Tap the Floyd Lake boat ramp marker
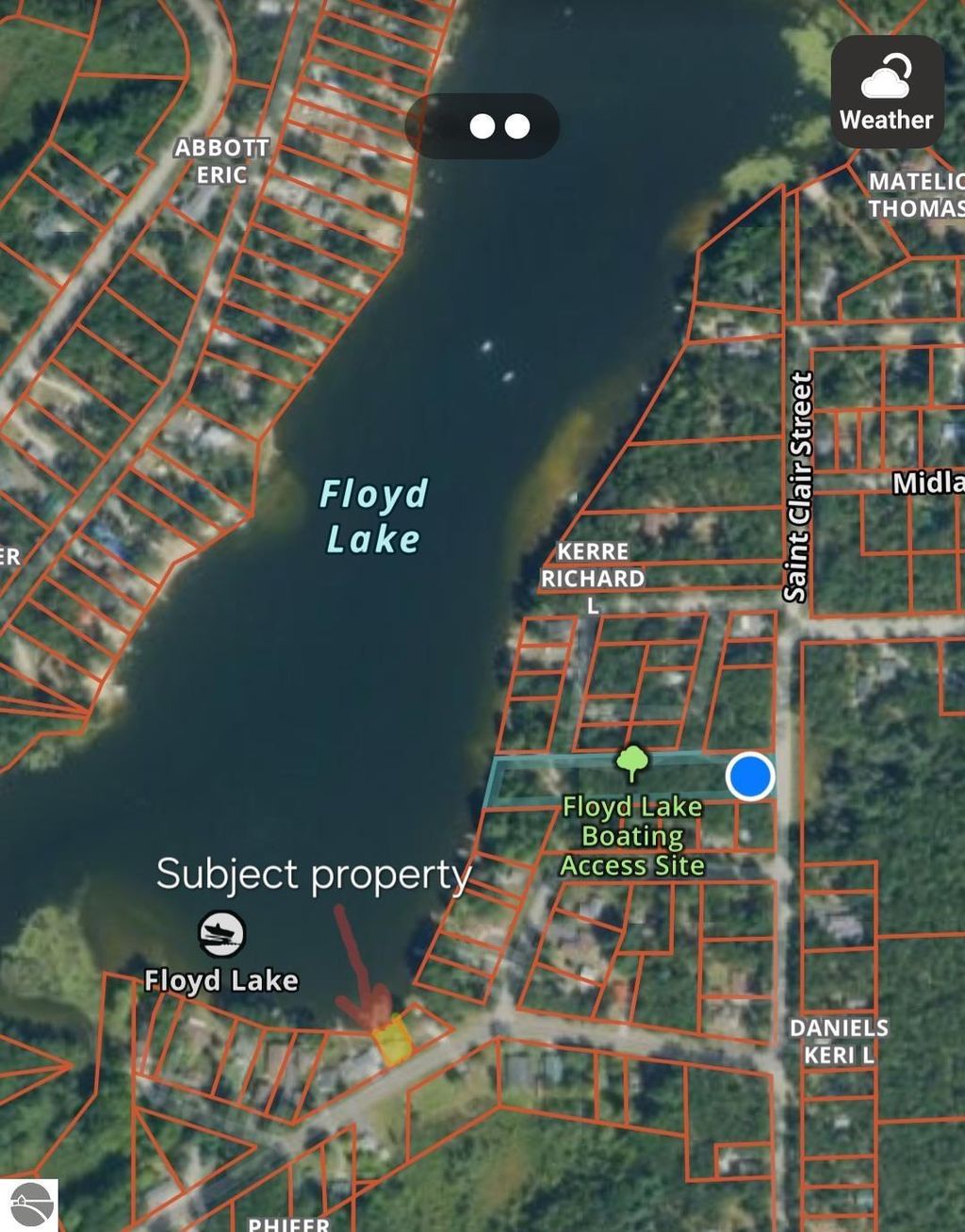 tap(221, 934)
